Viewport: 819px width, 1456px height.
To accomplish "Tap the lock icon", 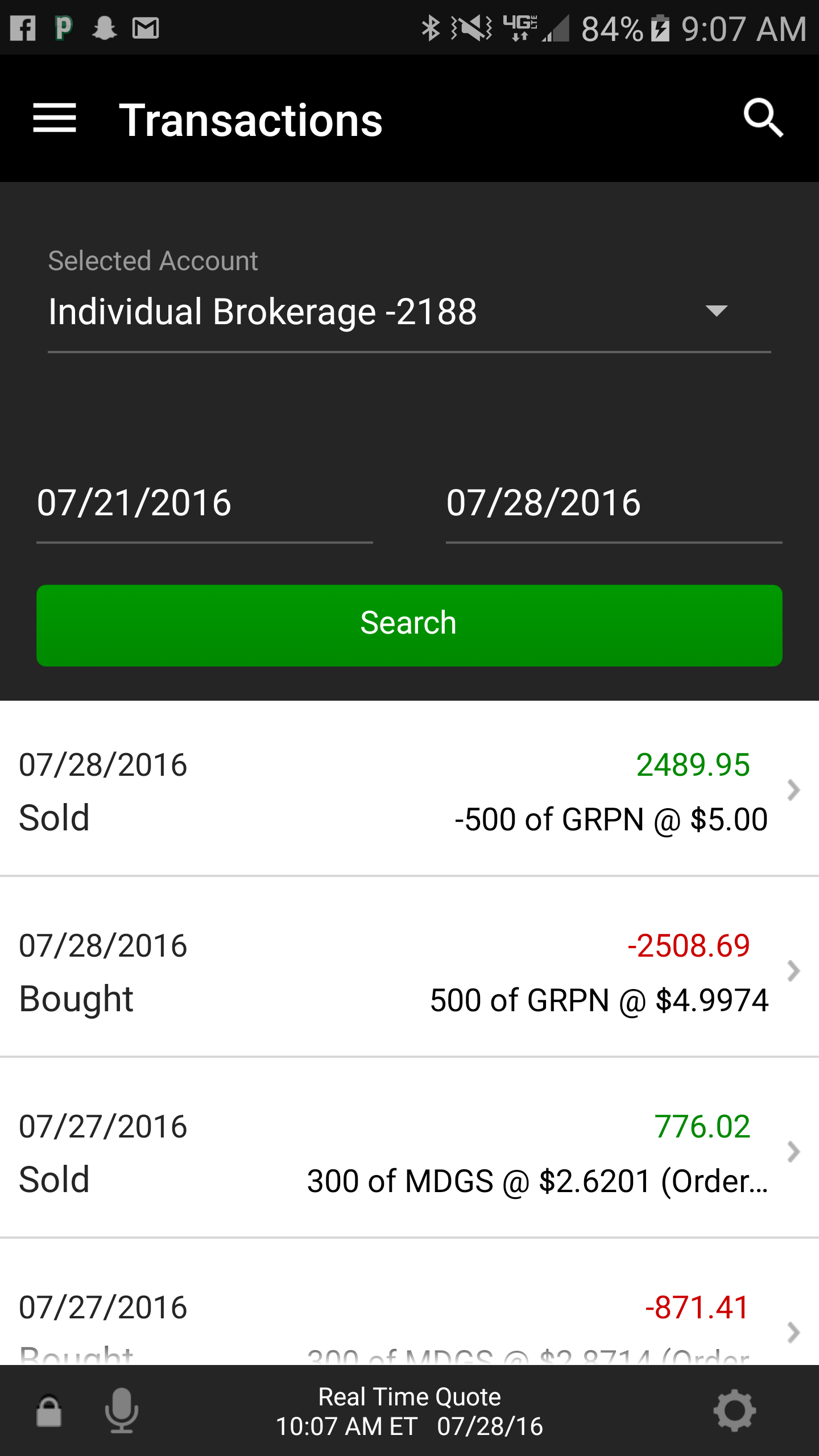I will pos(49,1412).
